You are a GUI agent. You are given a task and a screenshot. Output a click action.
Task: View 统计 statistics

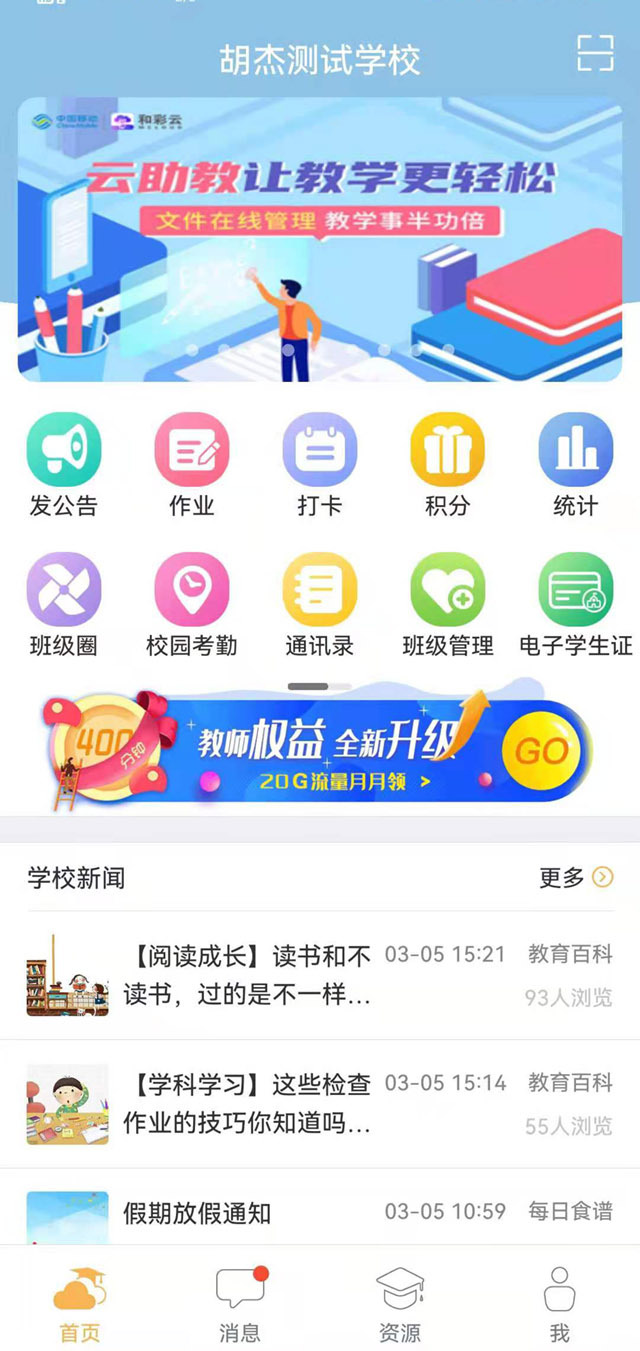coord(575,465)
